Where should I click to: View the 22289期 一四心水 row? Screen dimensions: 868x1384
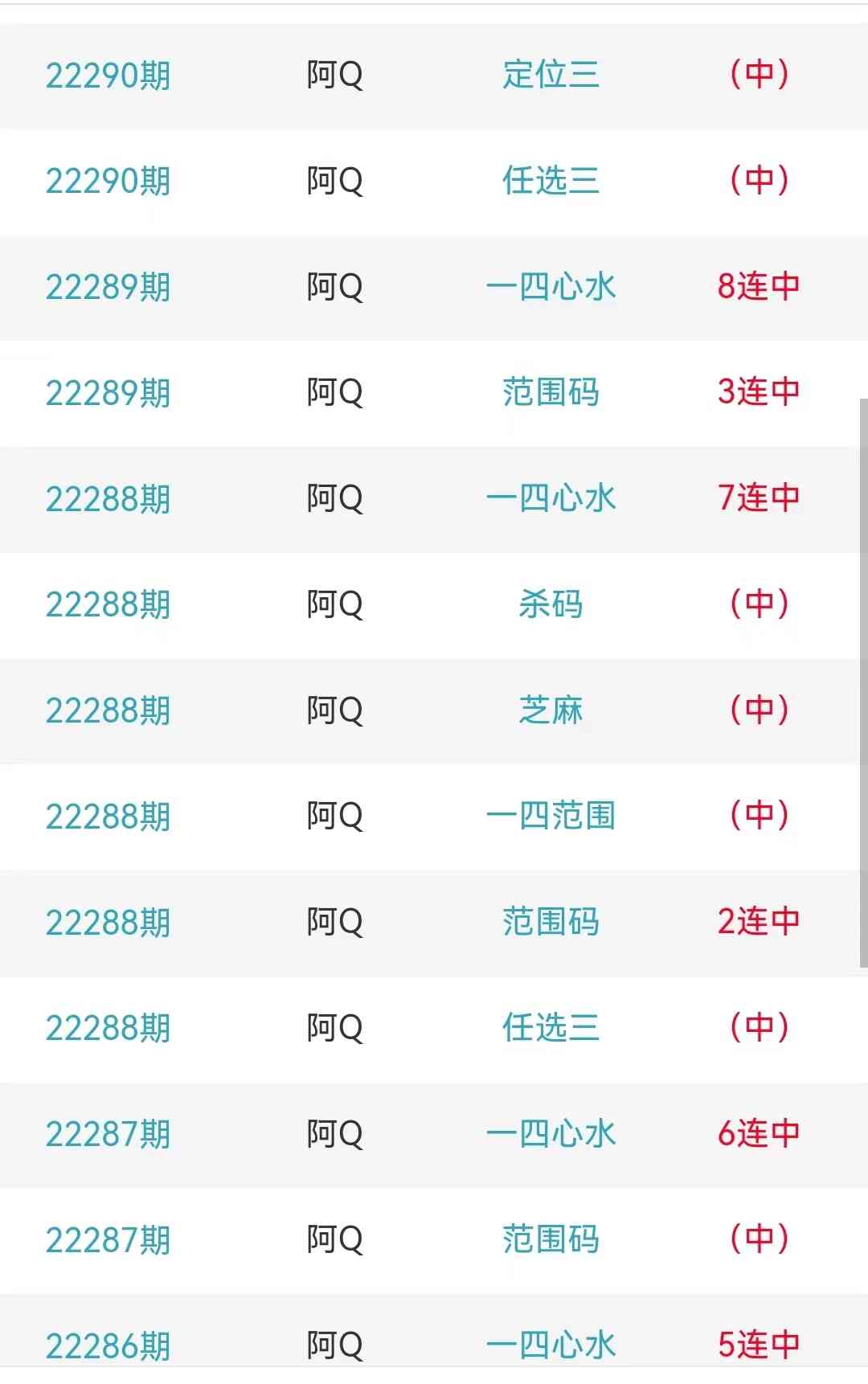click(x=551, y=287)
